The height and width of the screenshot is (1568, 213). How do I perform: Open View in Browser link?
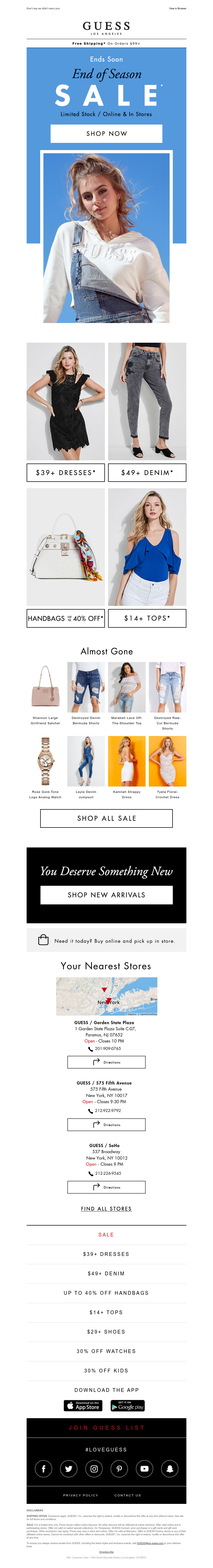tap(178, 9)
